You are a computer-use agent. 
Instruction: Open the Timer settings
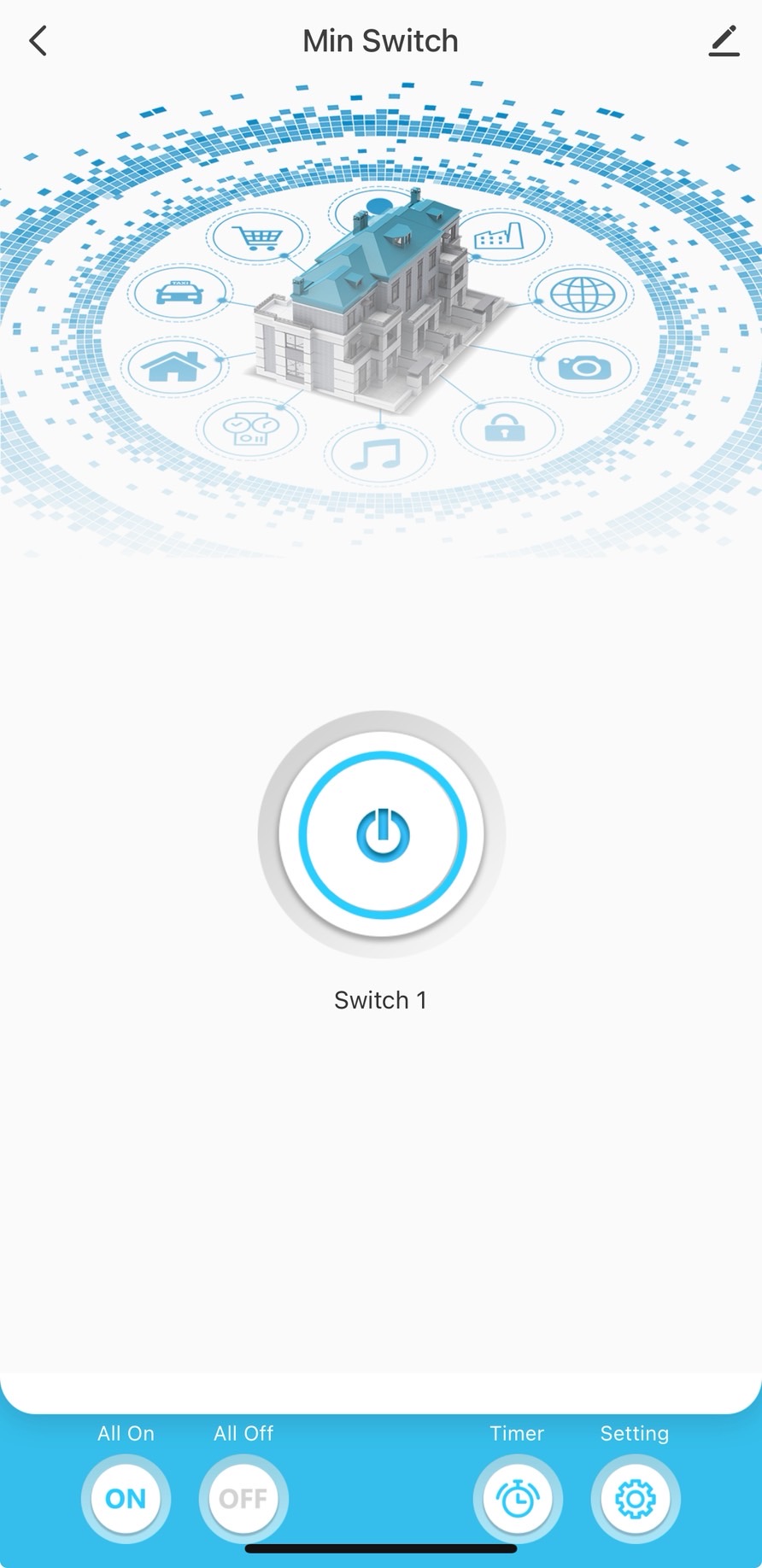point(517,1498)
